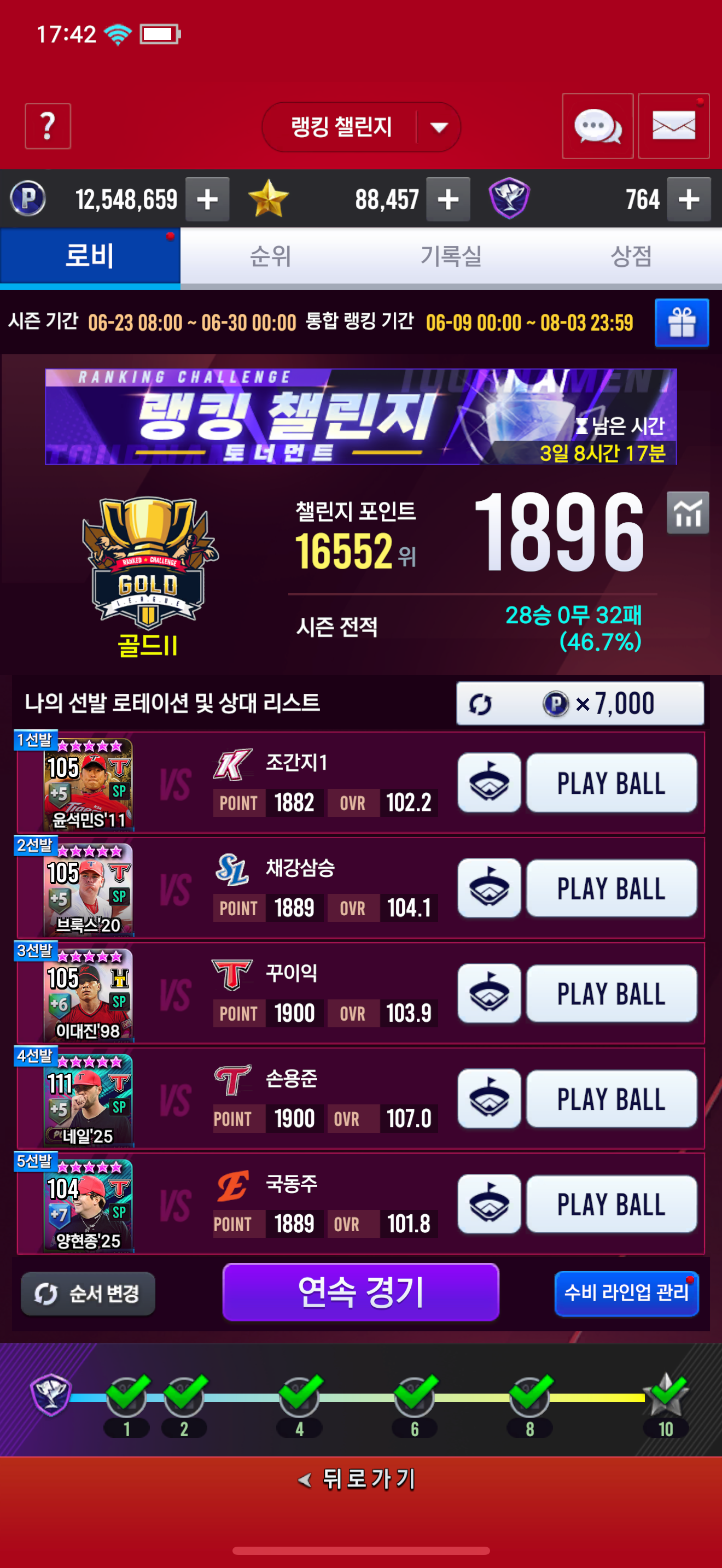
Task: Open the help question mark icon
Action: (x=48, y=126)
